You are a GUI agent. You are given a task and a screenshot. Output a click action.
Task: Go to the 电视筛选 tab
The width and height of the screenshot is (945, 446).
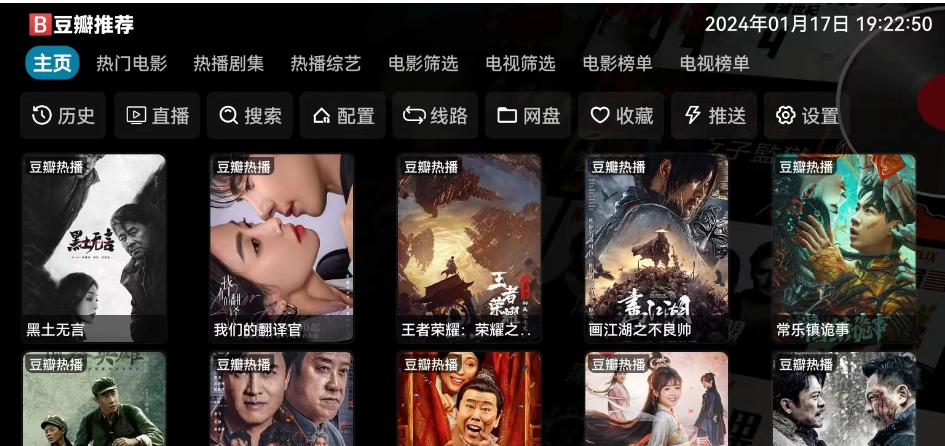[520, 64]
